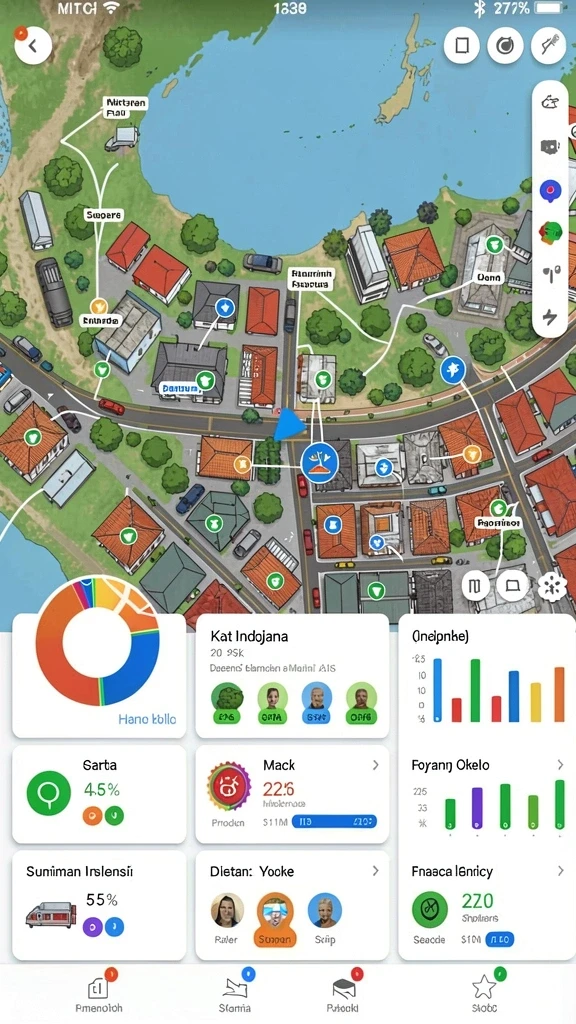Open the star Stobc tab
576x1024 pixels.
tap(484, 992)
